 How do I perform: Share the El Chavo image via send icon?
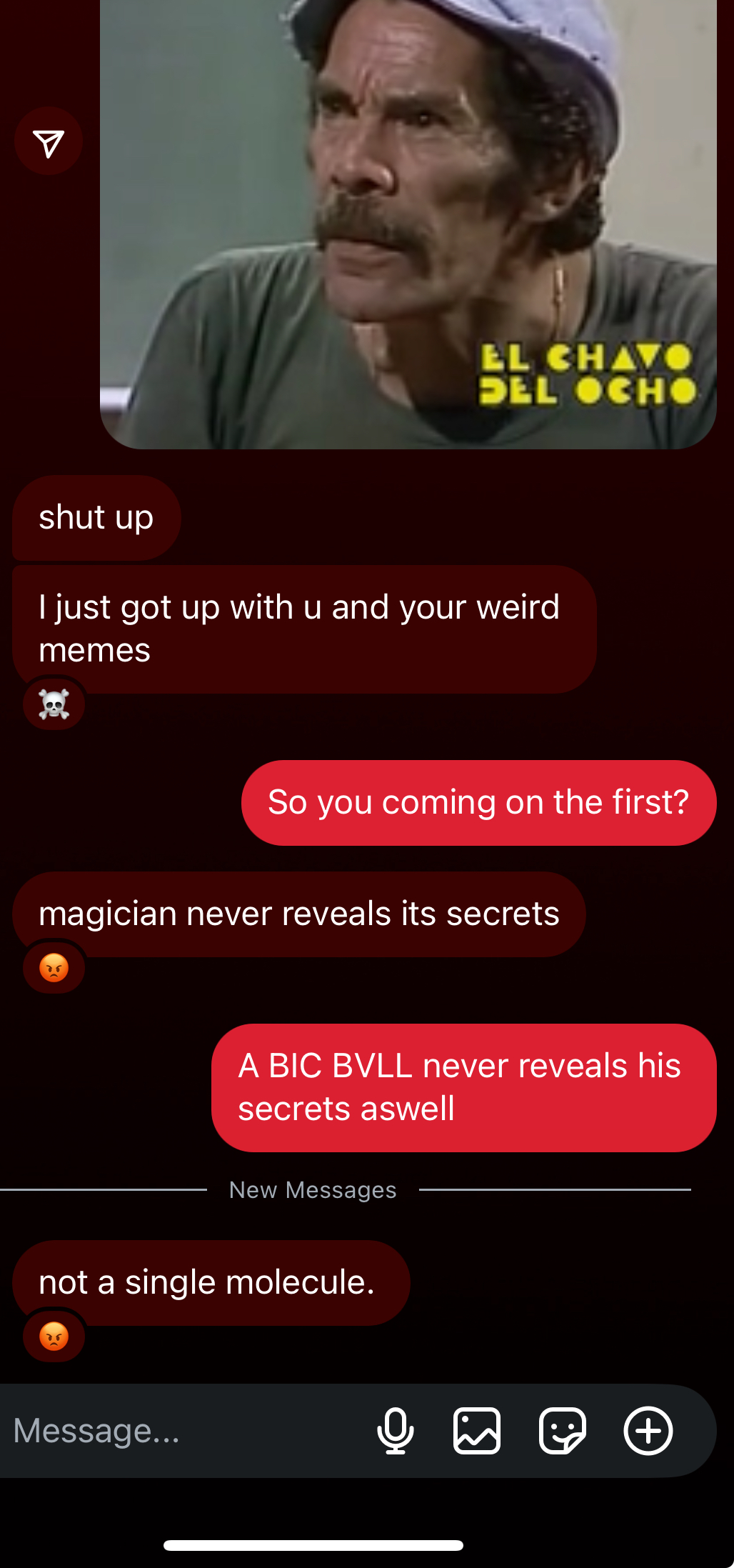[x=49, y=141]
